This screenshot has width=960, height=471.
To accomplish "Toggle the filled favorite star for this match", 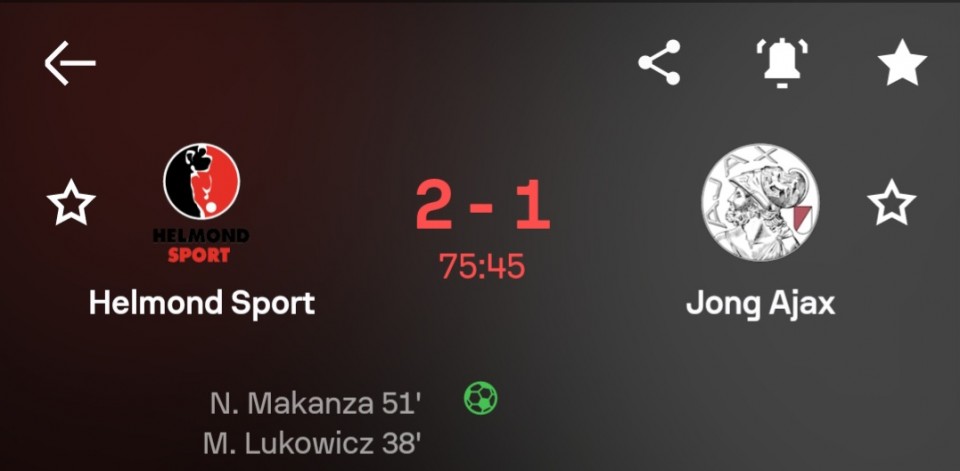I will point(902,64).
